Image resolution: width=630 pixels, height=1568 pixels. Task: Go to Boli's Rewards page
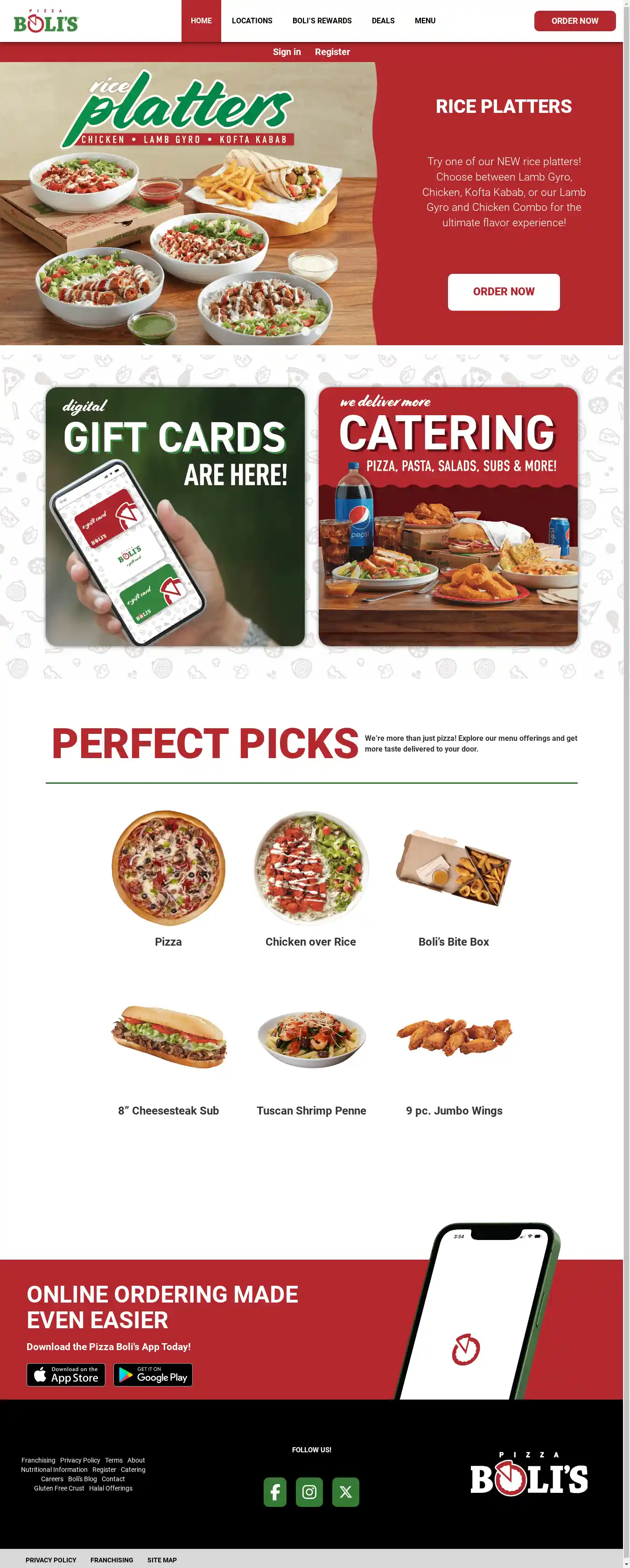coord(322,21)
